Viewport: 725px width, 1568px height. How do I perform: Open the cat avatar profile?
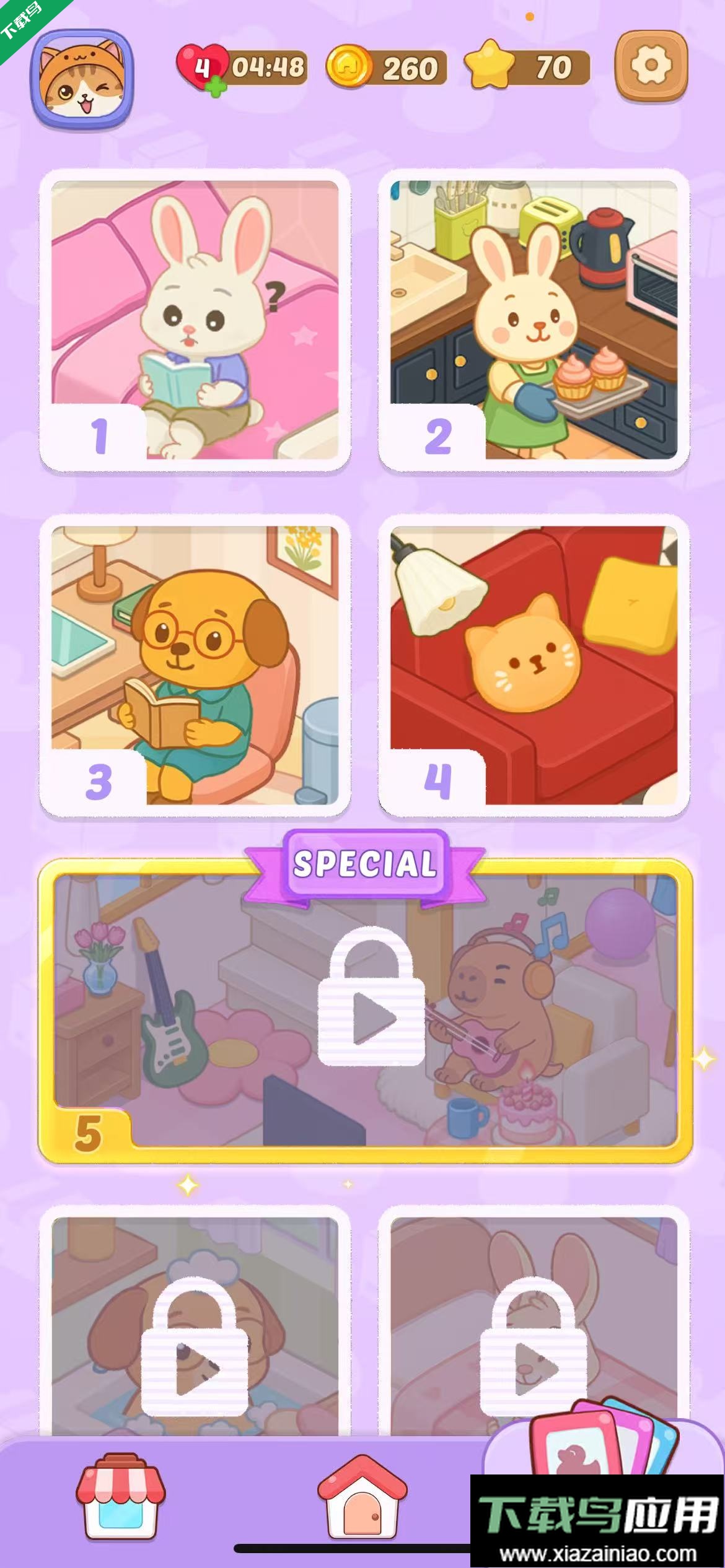pyautogui.click(x=82, y=79)
